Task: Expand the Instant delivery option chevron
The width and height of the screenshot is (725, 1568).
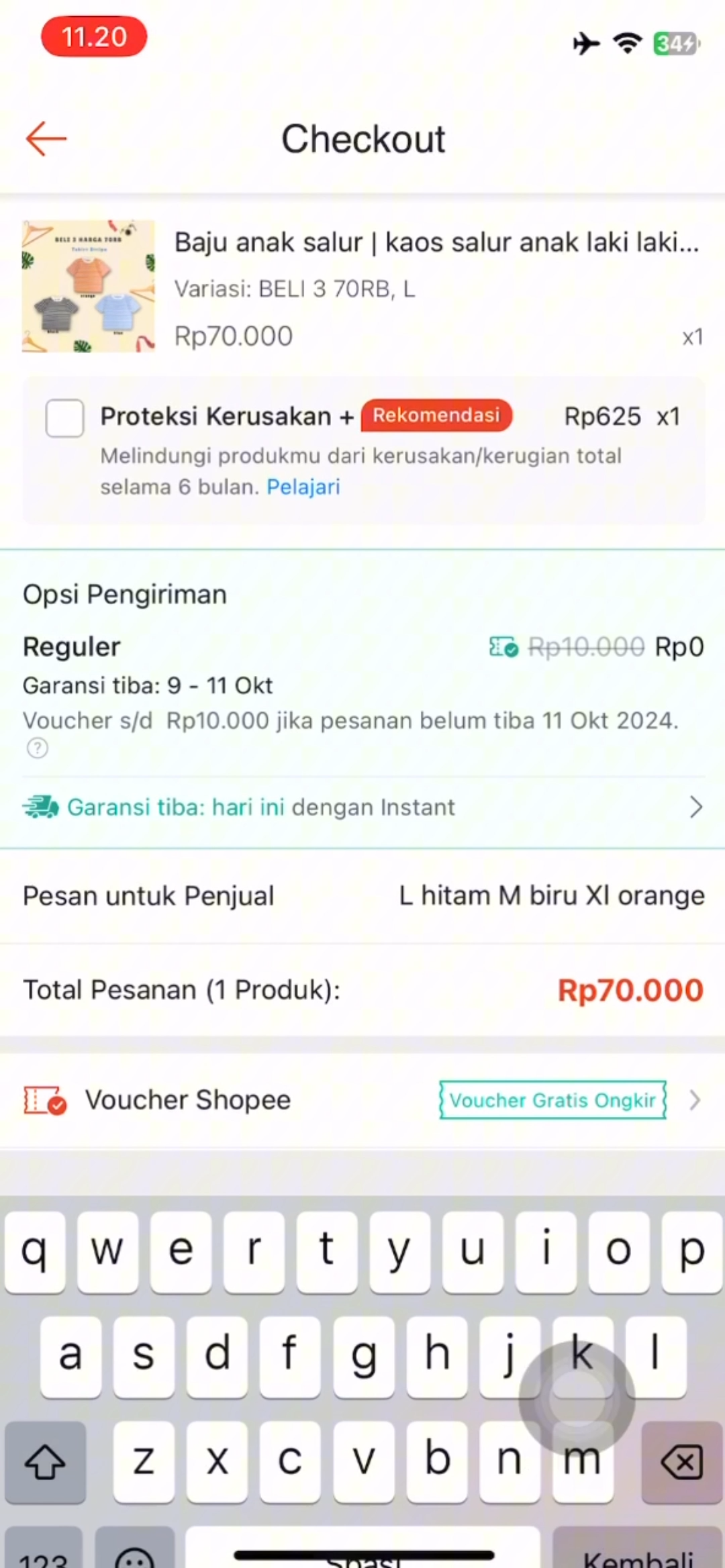Action: (695, 807)
